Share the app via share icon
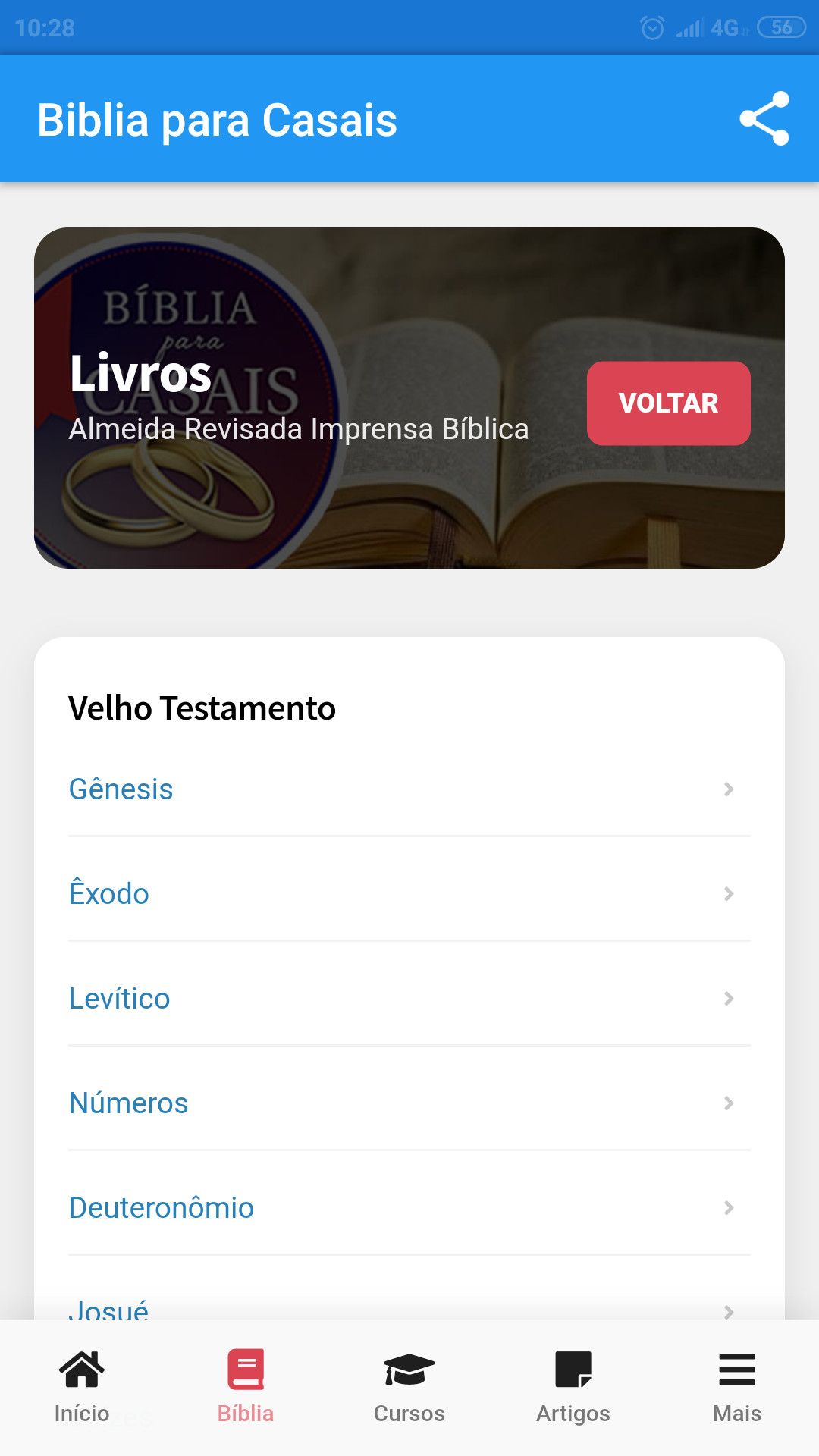The height and width of the screenshot is (1456, 819). coord(764,118)
